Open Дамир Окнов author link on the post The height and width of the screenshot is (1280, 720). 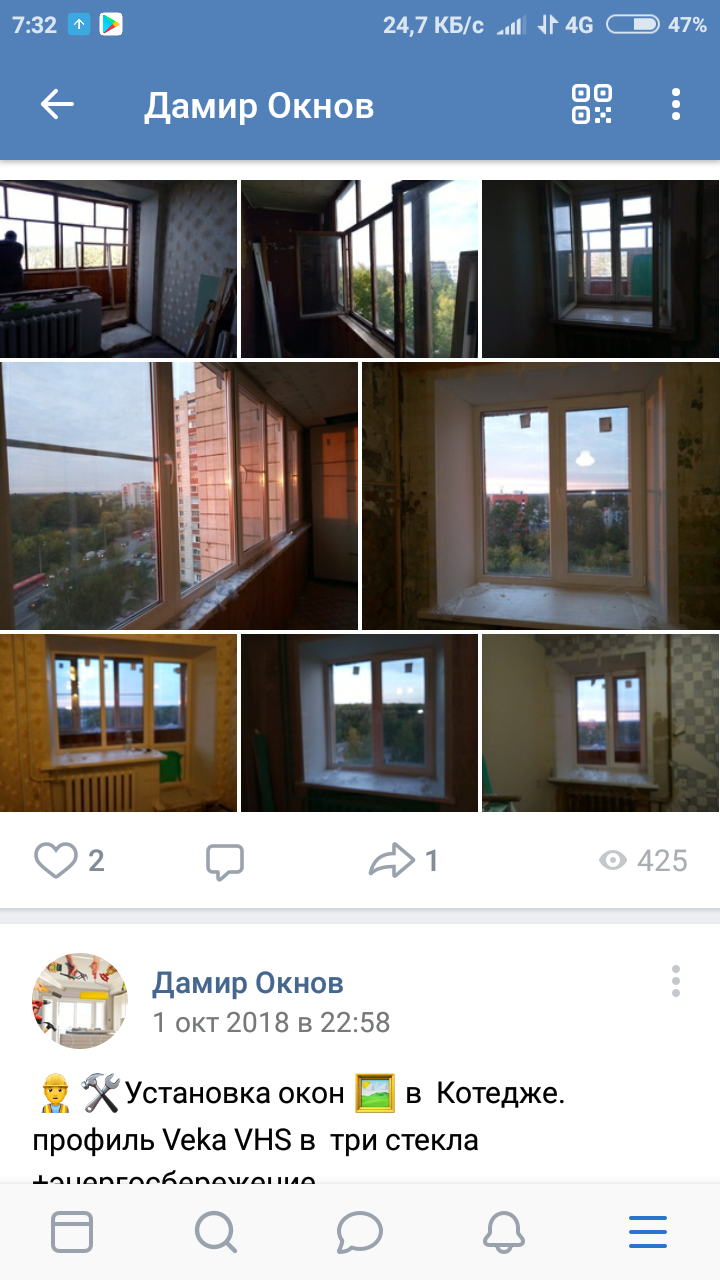[x=247, y=983]
